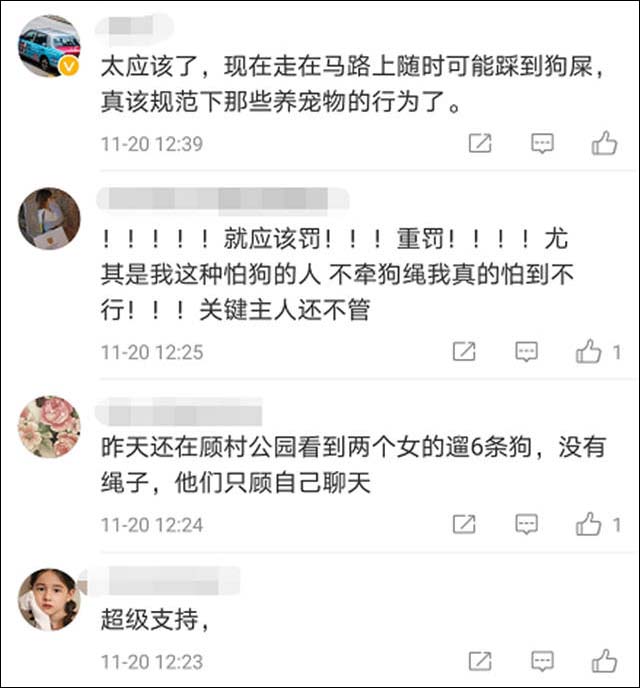Viewport: 640px width, 688px height.
Task: Share the 重罚 comment from 12:25
Action: pyautogui.click(x=464, y=352)
